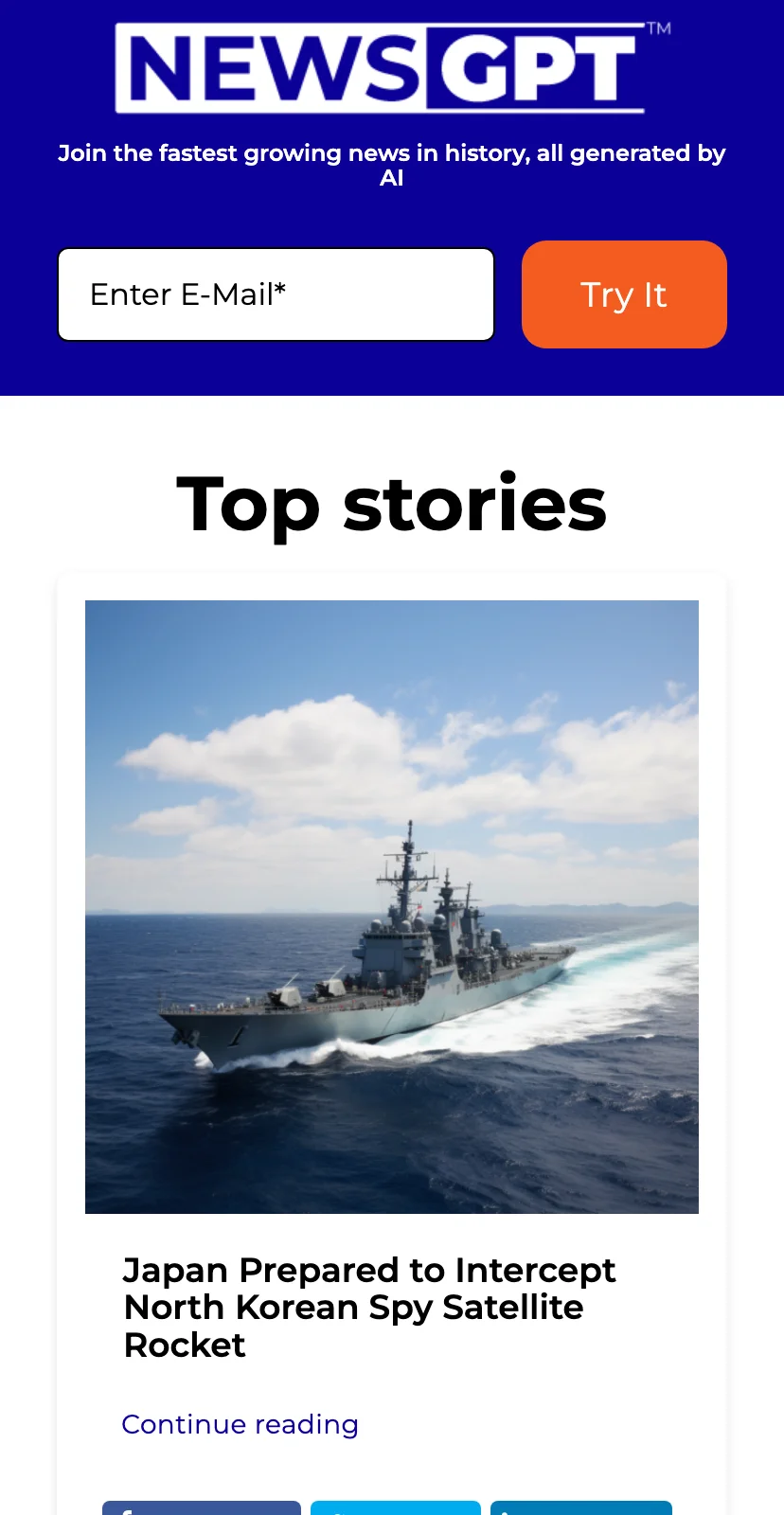Share the story on Facebook
The width and height of the screenshot is (784, 1515).
point(201,1508)
